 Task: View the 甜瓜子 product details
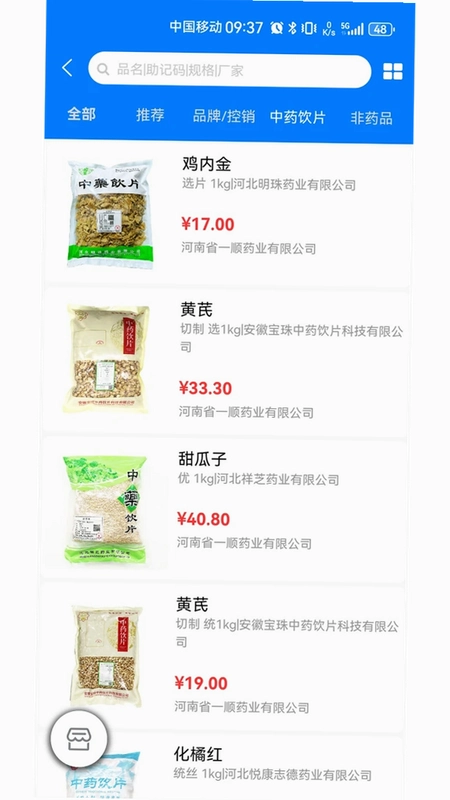click(x=224, y=509)
